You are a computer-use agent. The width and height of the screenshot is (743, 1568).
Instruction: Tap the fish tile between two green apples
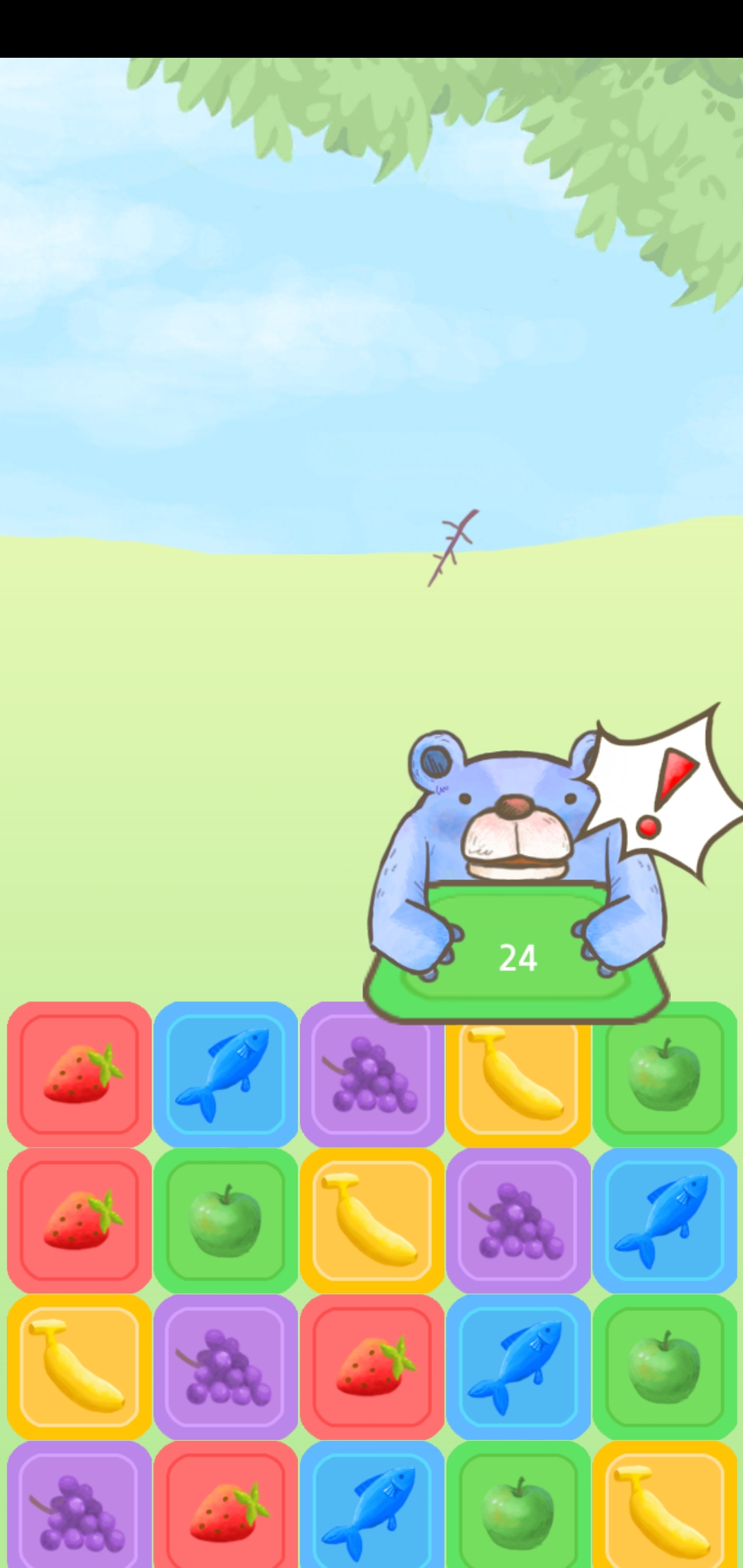click(x=664, y=1220)
